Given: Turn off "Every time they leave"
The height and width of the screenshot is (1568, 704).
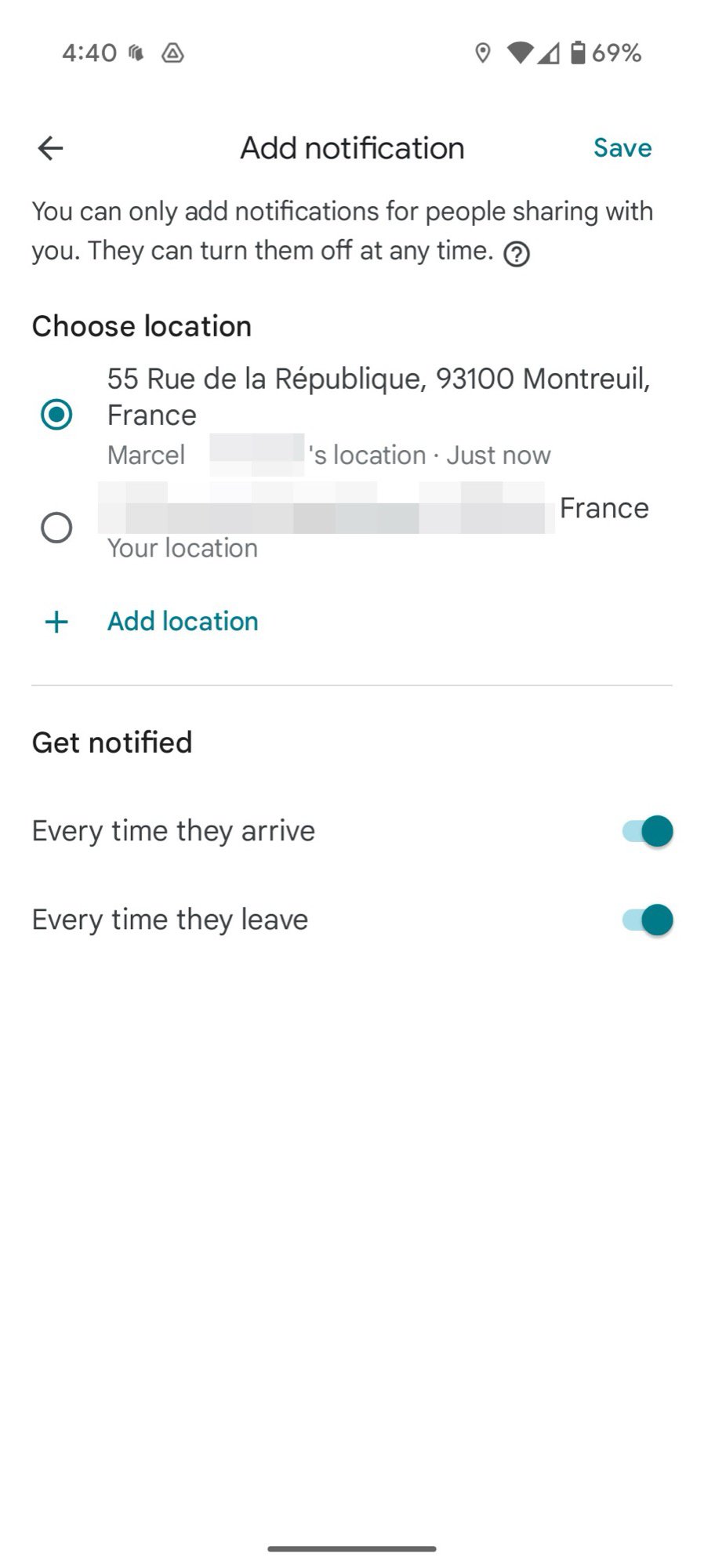Looking at the screenshot, I should tap(648, 920).
